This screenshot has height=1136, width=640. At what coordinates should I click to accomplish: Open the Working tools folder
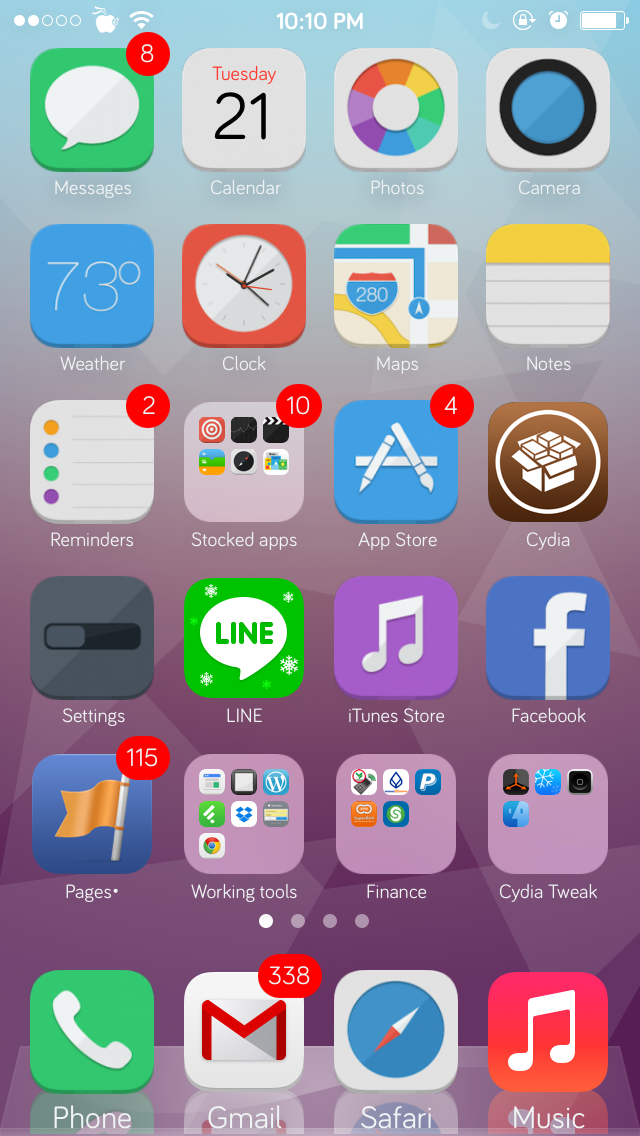point(244,814)
